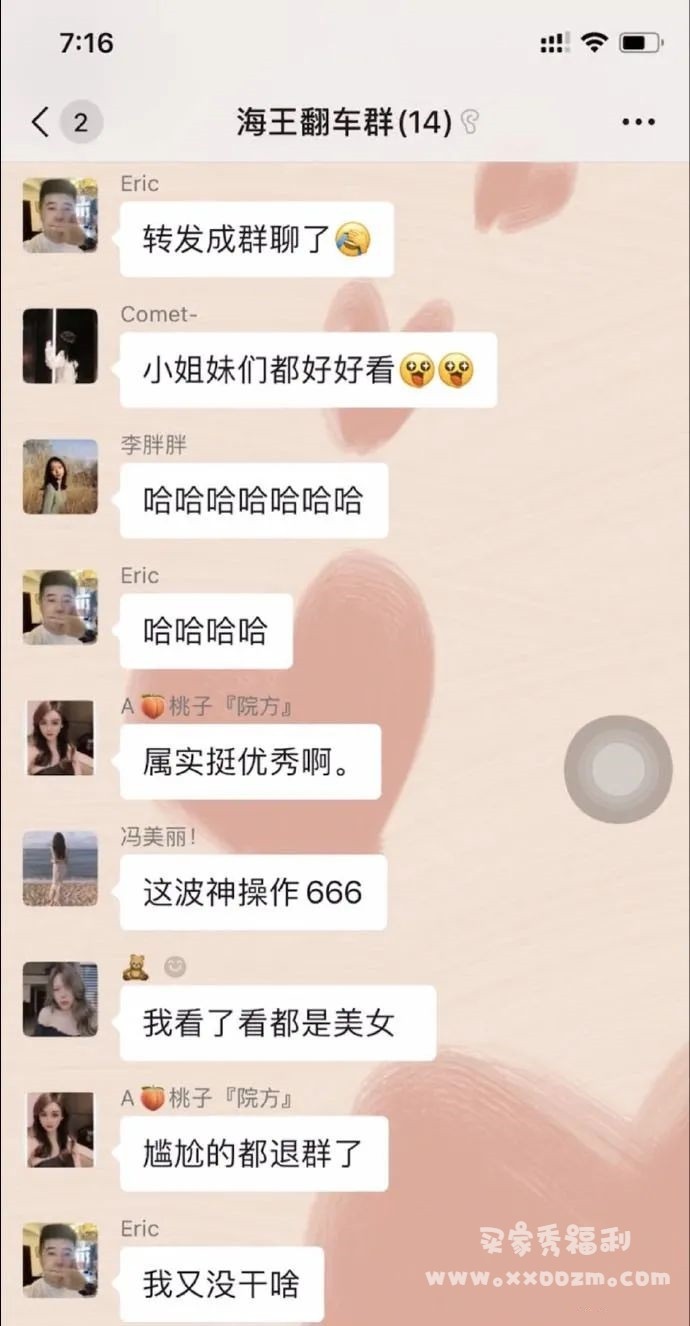Tap avatar beside 属实挺优秀啊 message
This screenshot has height=1326, width=690.
point(60,738)
